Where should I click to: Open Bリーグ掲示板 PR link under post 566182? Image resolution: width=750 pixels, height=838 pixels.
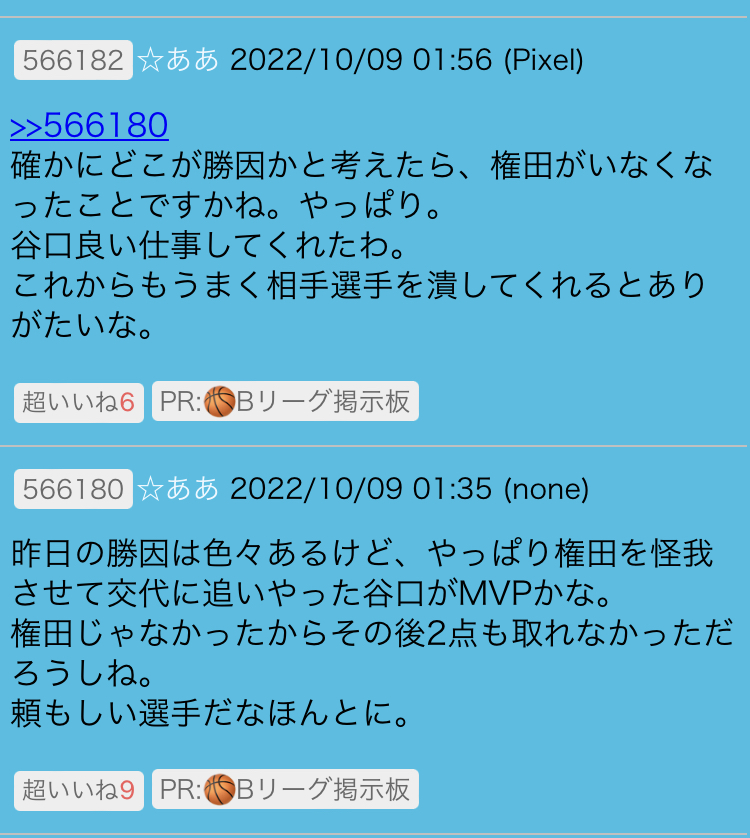tap(285, 402)
